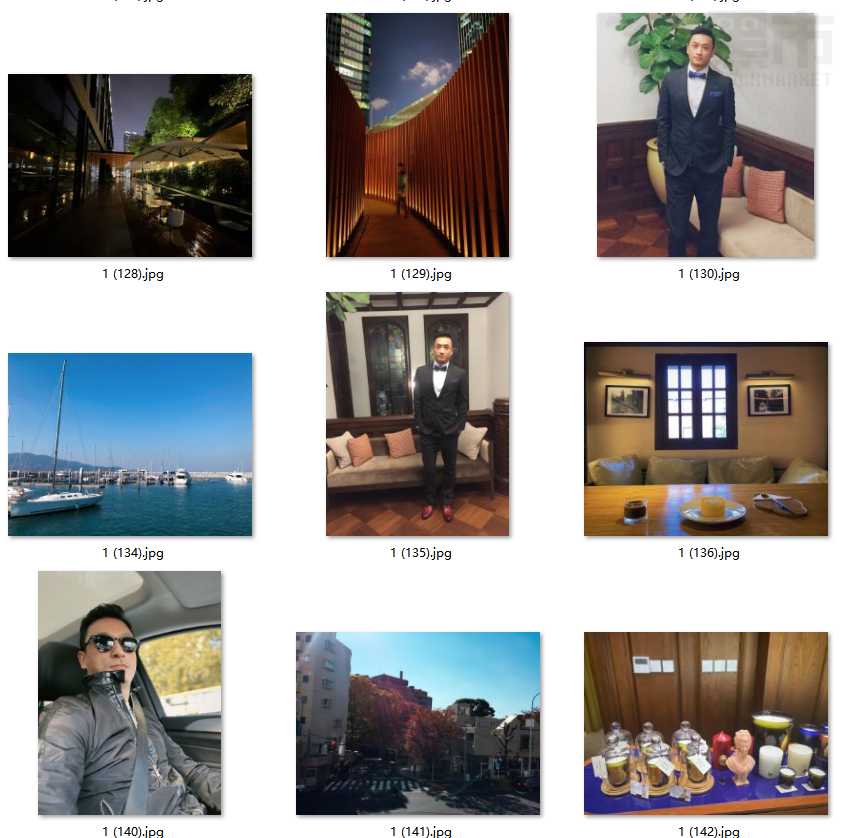Select the car selfie 1 (140).jpg
Viewport: 843px width, 838px height.
pos(130,693)
